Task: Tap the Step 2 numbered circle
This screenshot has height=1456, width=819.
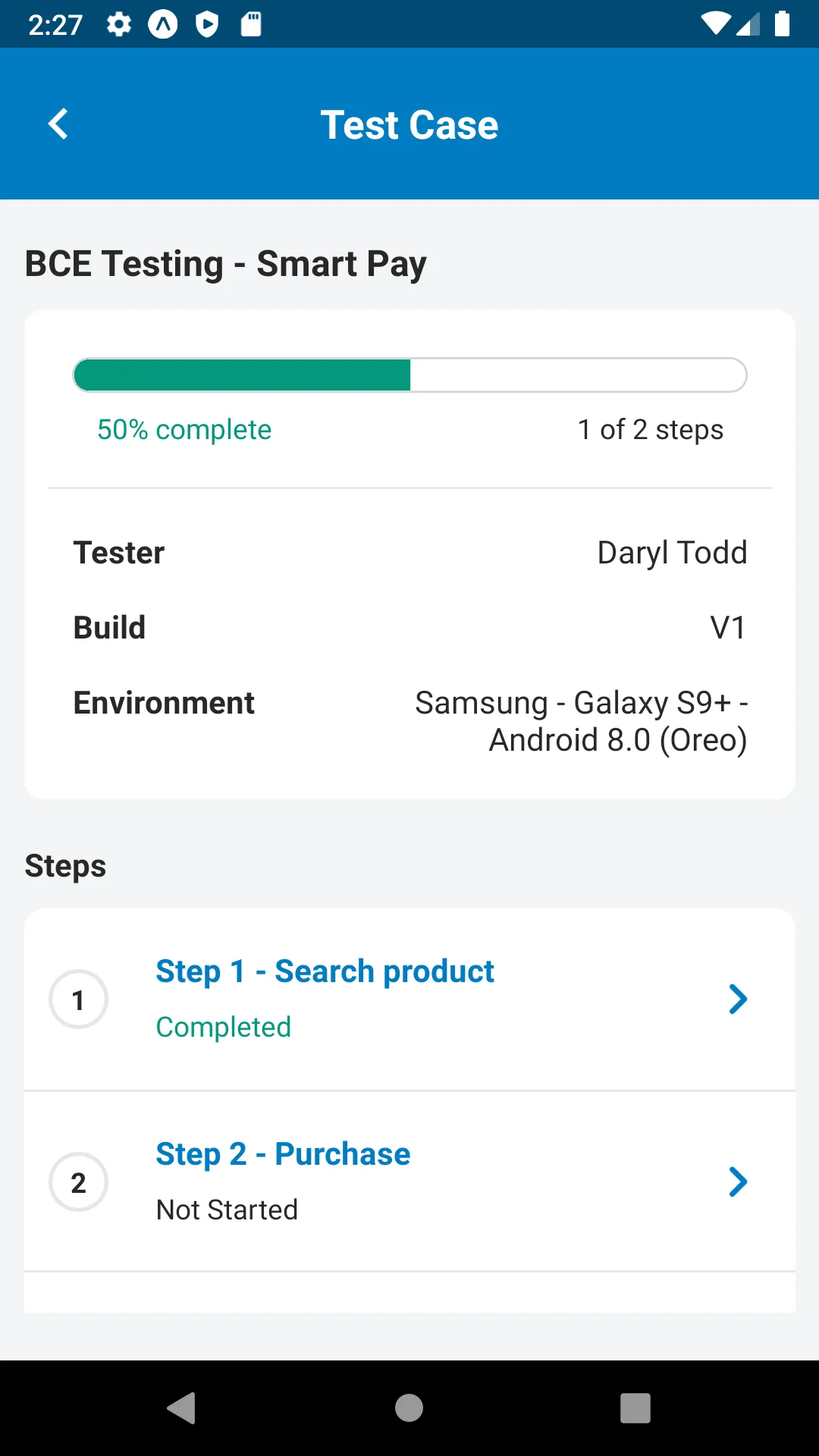Action: (x=78, y=1181)
